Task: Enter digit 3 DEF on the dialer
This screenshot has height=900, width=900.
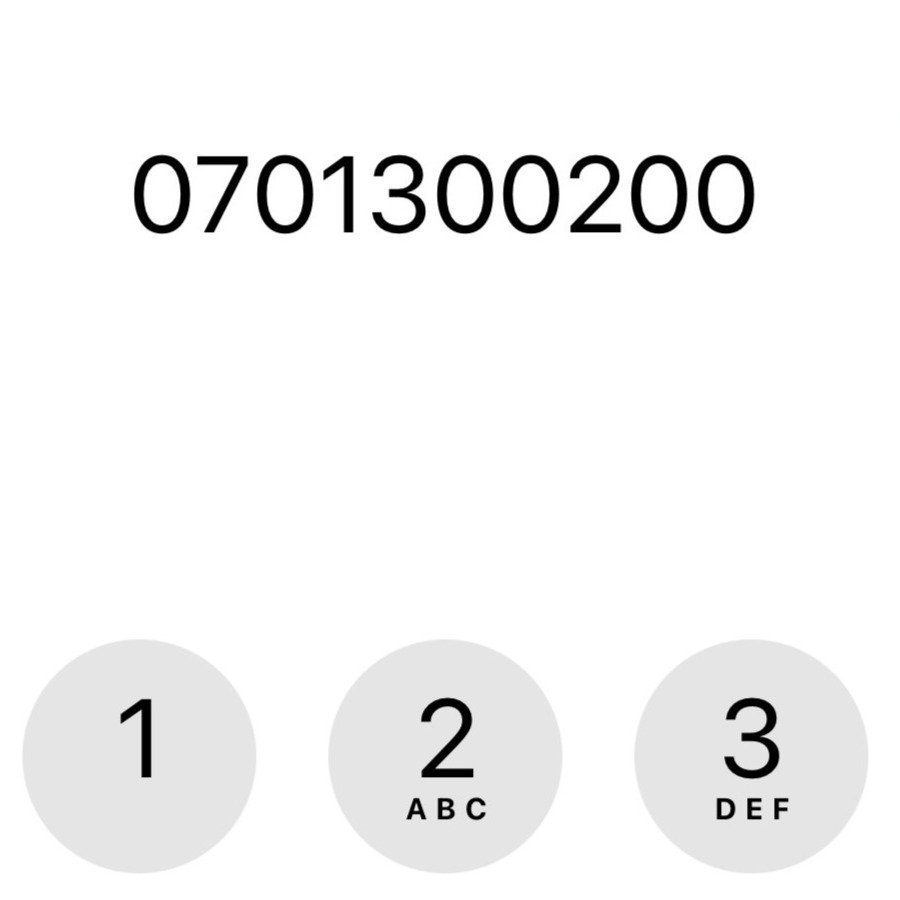Action: pyautogui.click(x=751, y=756)
